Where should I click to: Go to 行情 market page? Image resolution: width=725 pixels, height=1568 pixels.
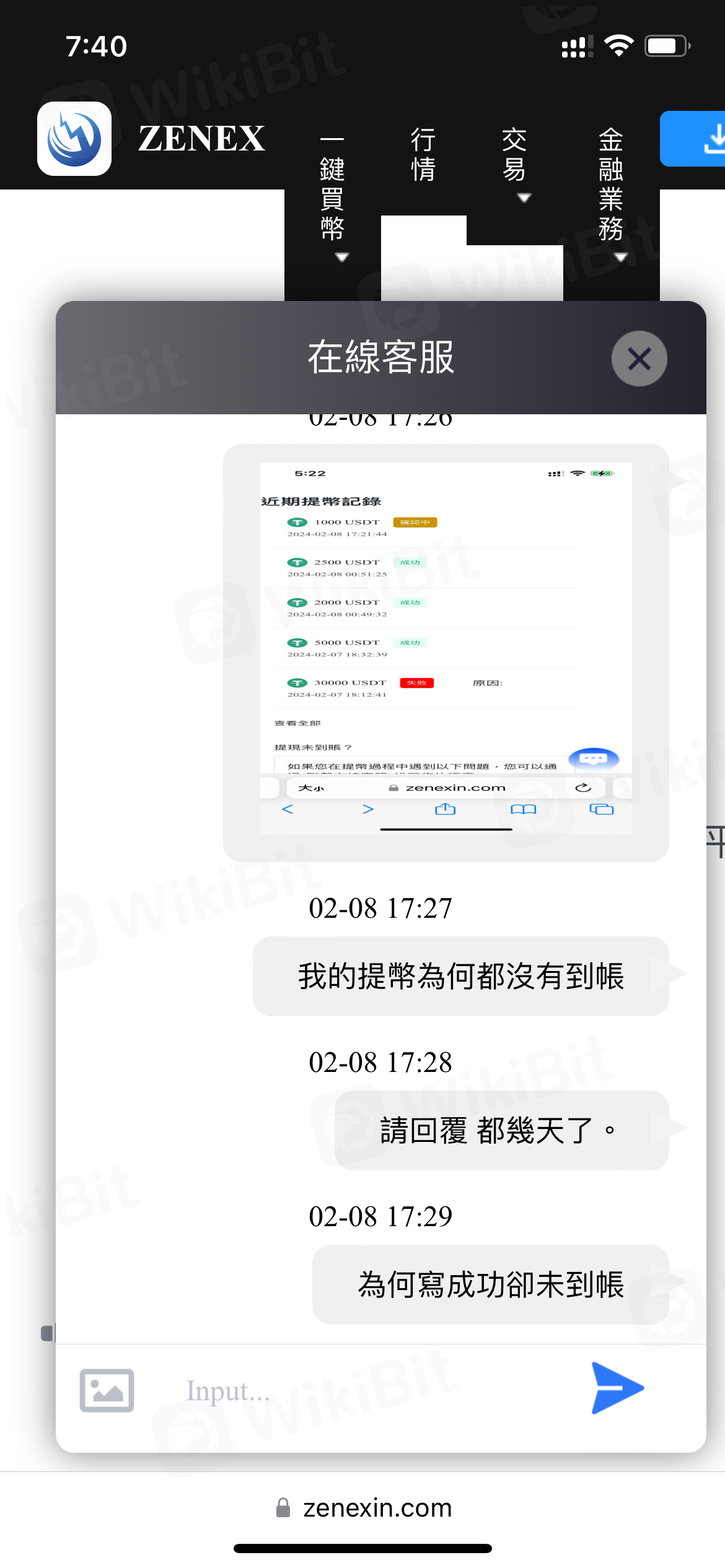point(424,155)
